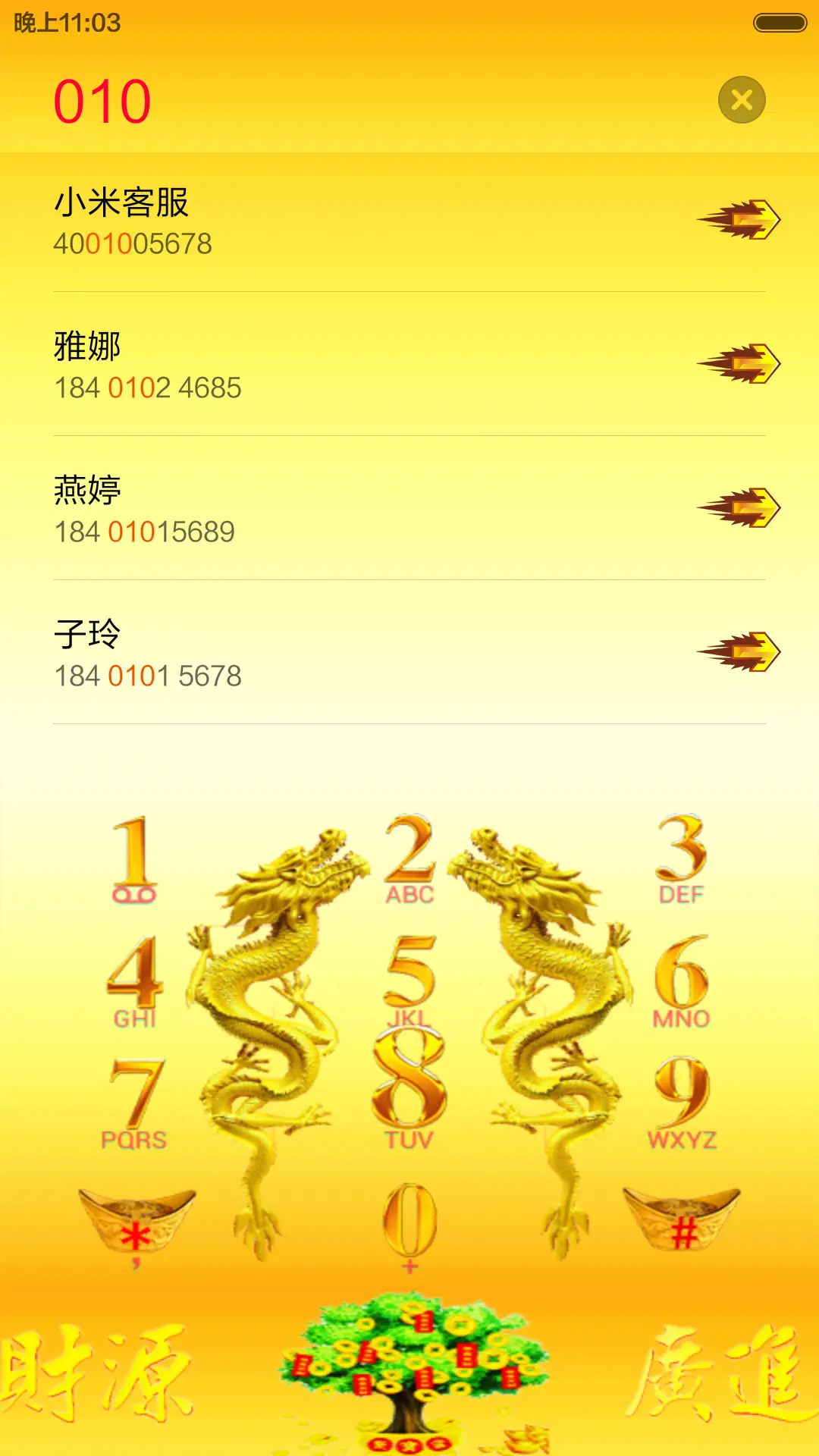
Task: Open the arrow details for 雅娜
Action: coord(739,364)
